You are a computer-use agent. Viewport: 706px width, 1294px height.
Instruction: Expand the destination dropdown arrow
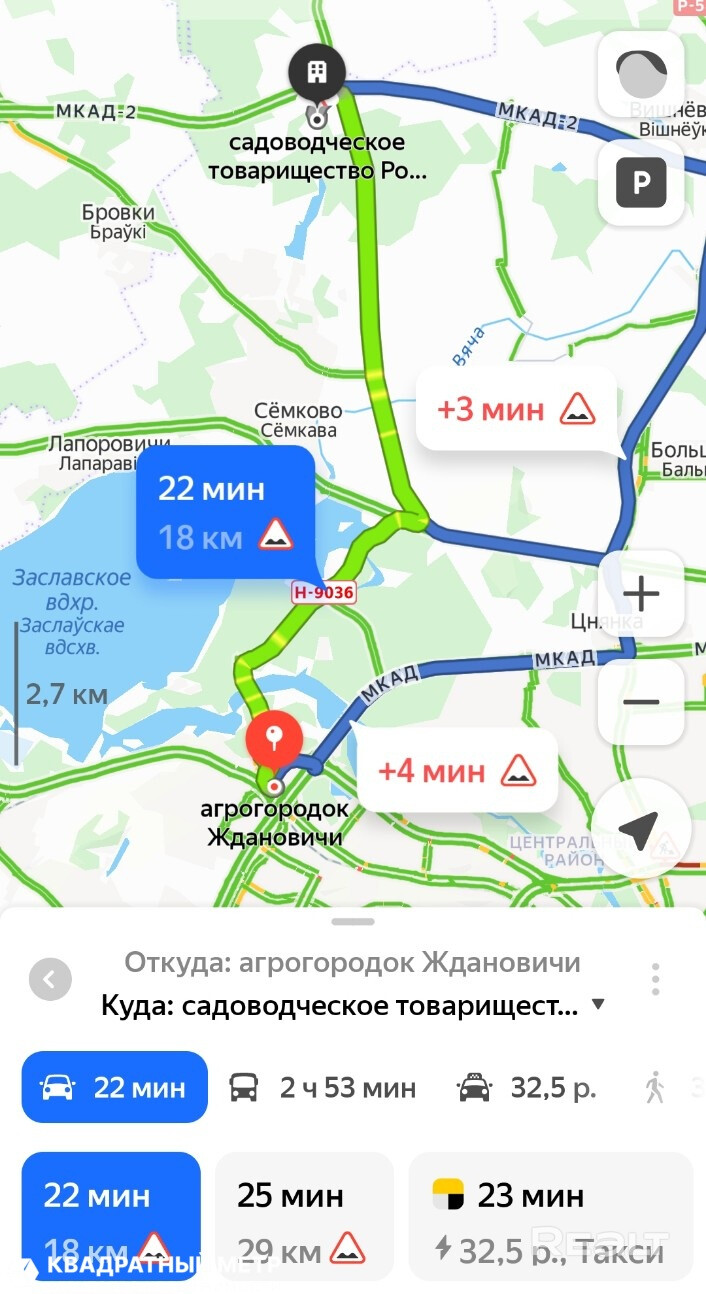(x=598, y=1004)
